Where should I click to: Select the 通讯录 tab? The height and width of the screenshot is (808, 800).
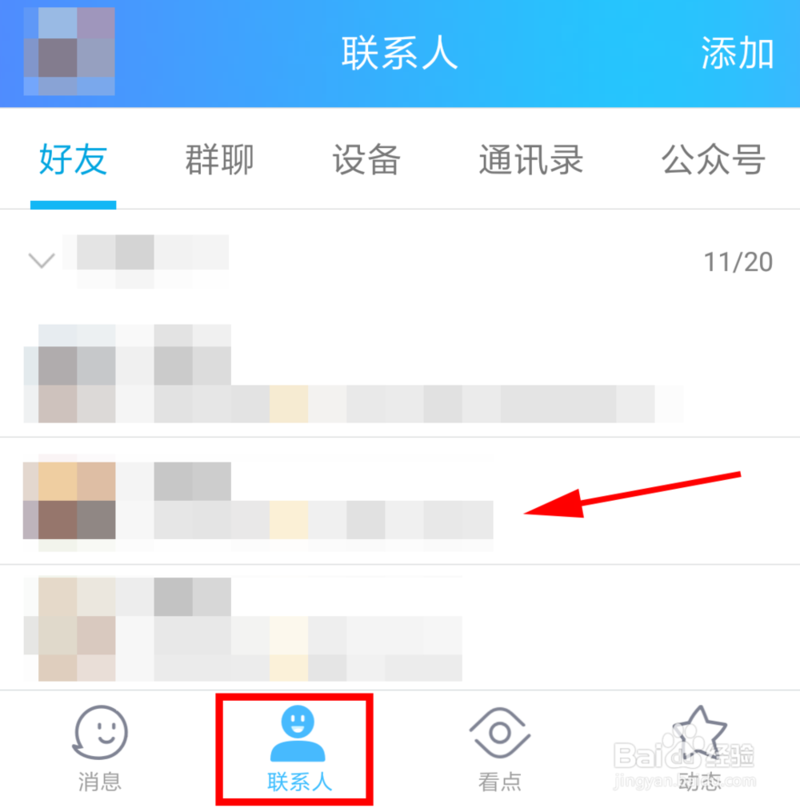click(x=530, y=160)
